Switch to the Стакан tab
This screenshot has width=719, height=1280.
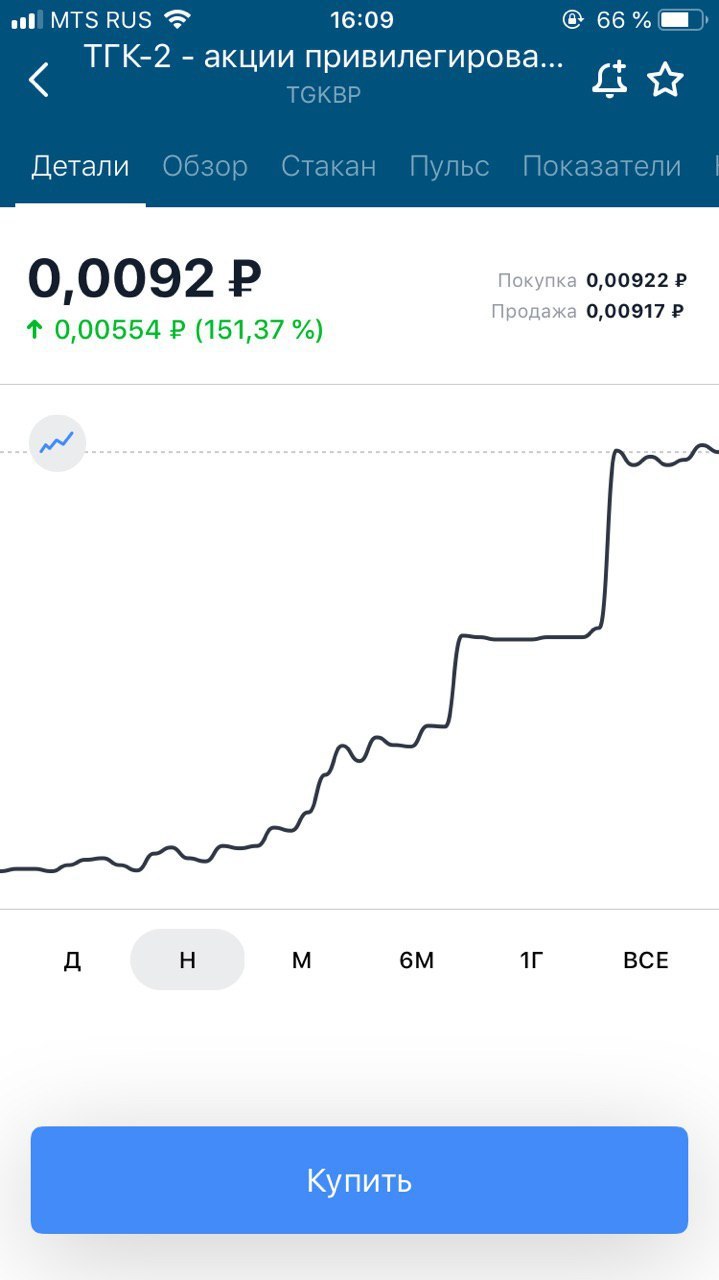pos(329,166)
